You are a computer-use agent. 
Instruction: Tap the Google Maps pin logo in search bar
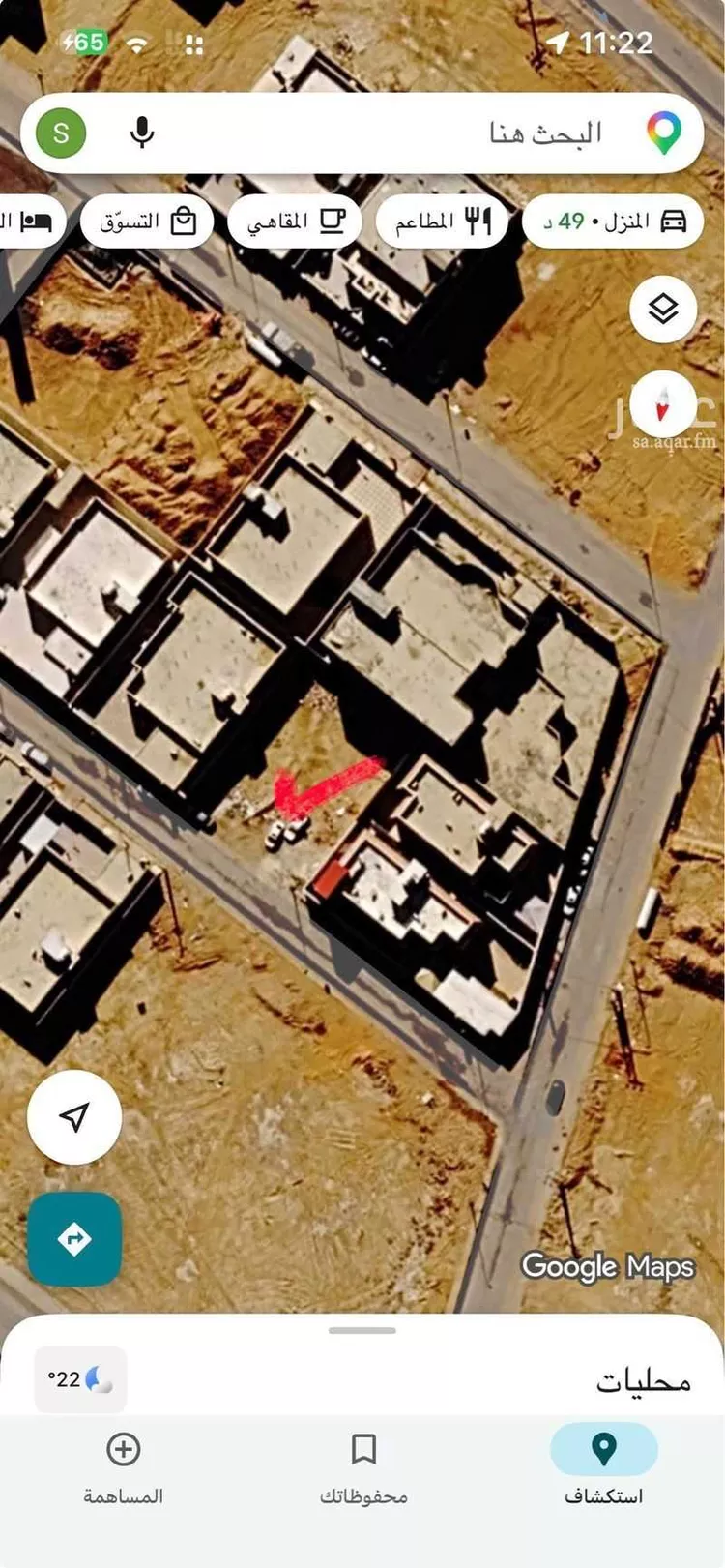665,133
